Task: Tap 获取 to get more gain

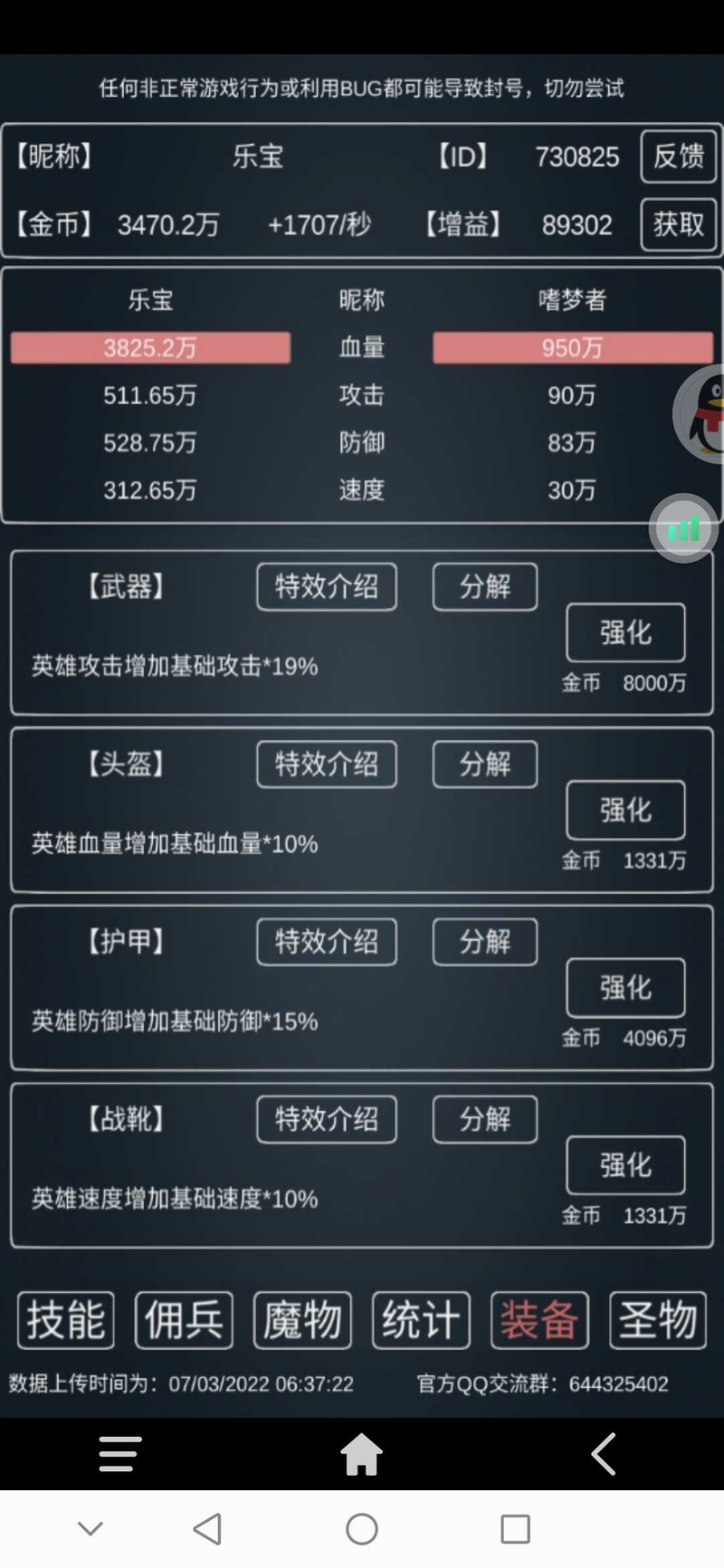Action: pos(678,223)
